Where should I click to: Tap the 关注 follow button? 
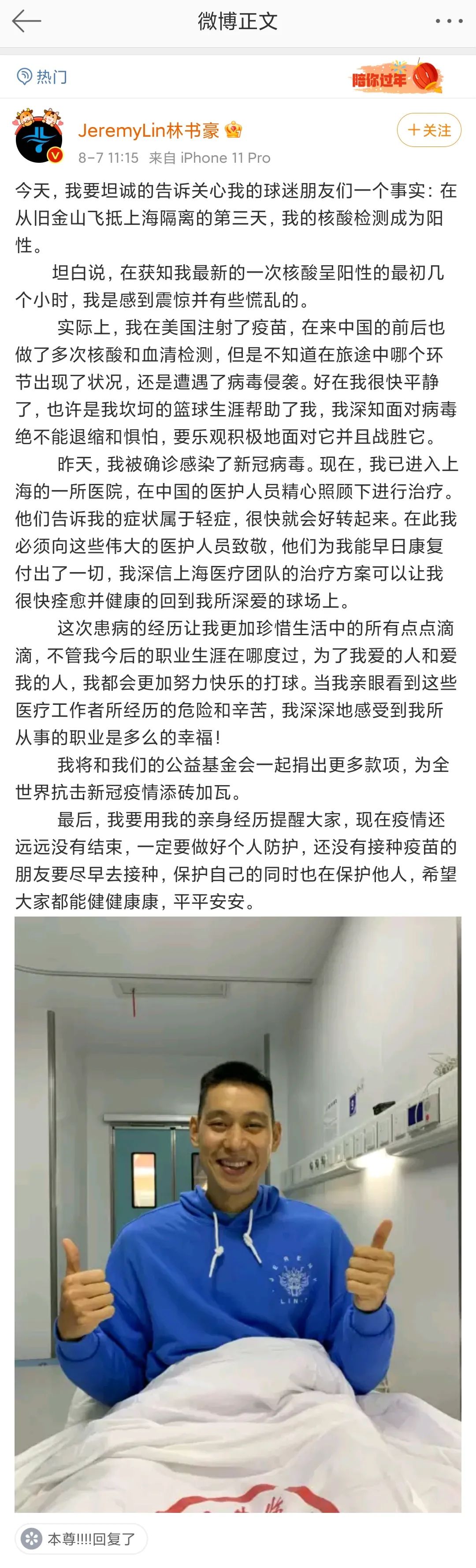(x=428, y=130)
